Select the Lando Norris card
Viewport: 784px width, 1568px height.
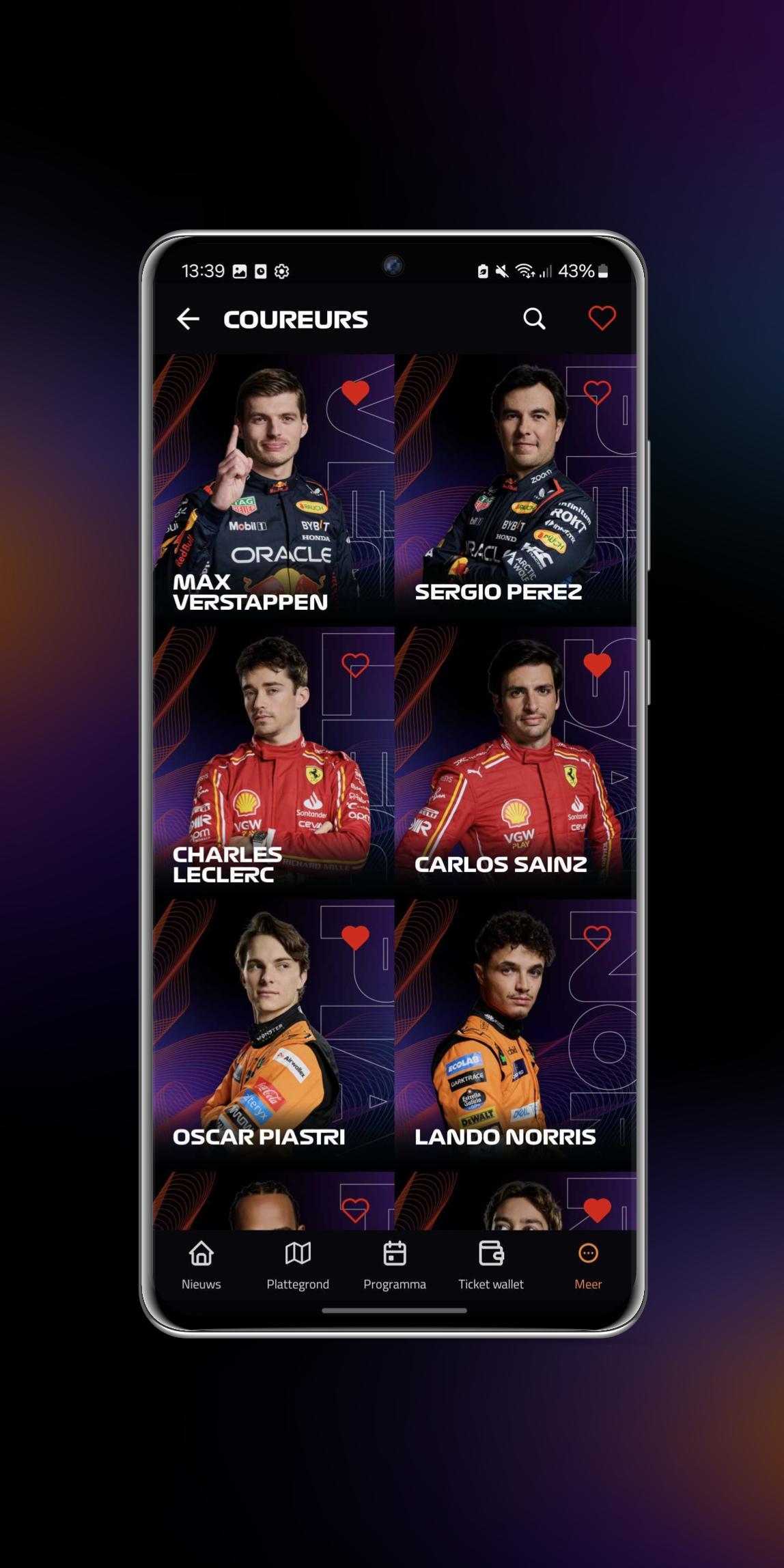(516, 1032)
